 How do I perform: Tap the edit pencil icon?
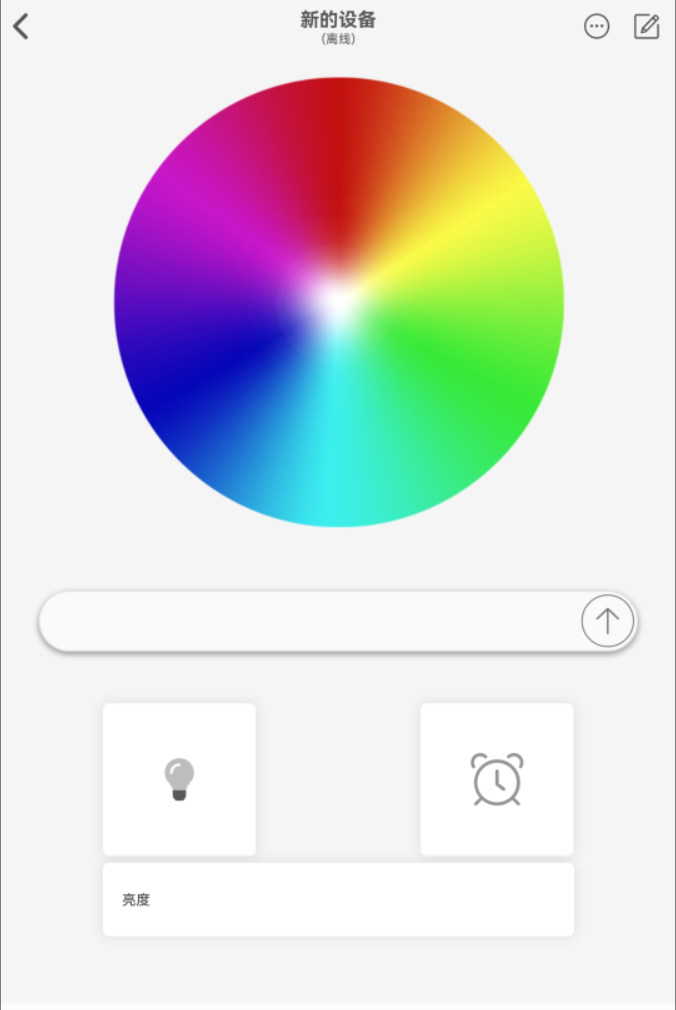646,26
